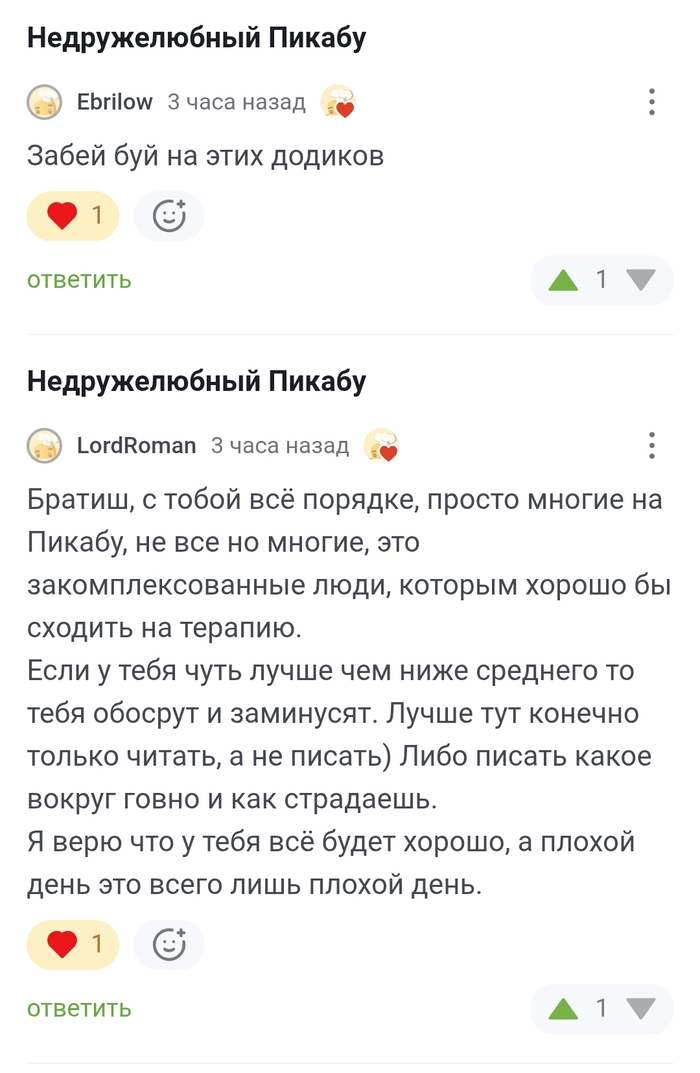Downvote LordRoman's comment
Screen dimensions: 700x1073
pyautogui.click(x=641, y=1008)
